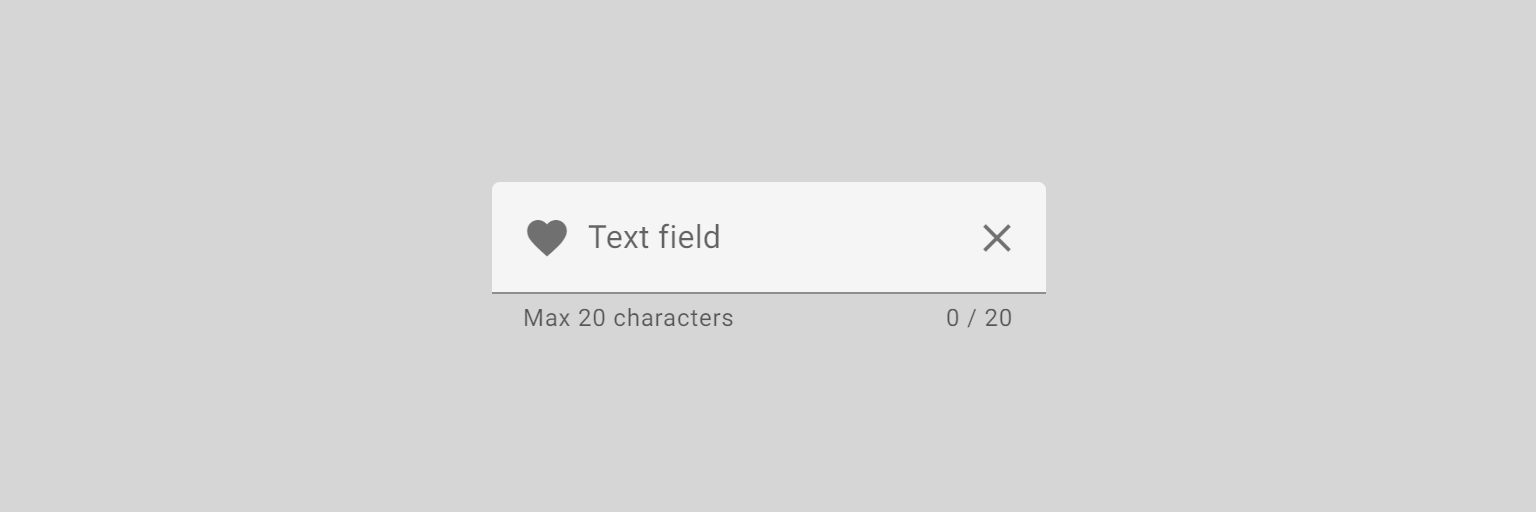Image resolution: width=1536 pixels, height=512 pixels.
Task: Clear the text field with the X icon
Action: [x=997, y=238]
